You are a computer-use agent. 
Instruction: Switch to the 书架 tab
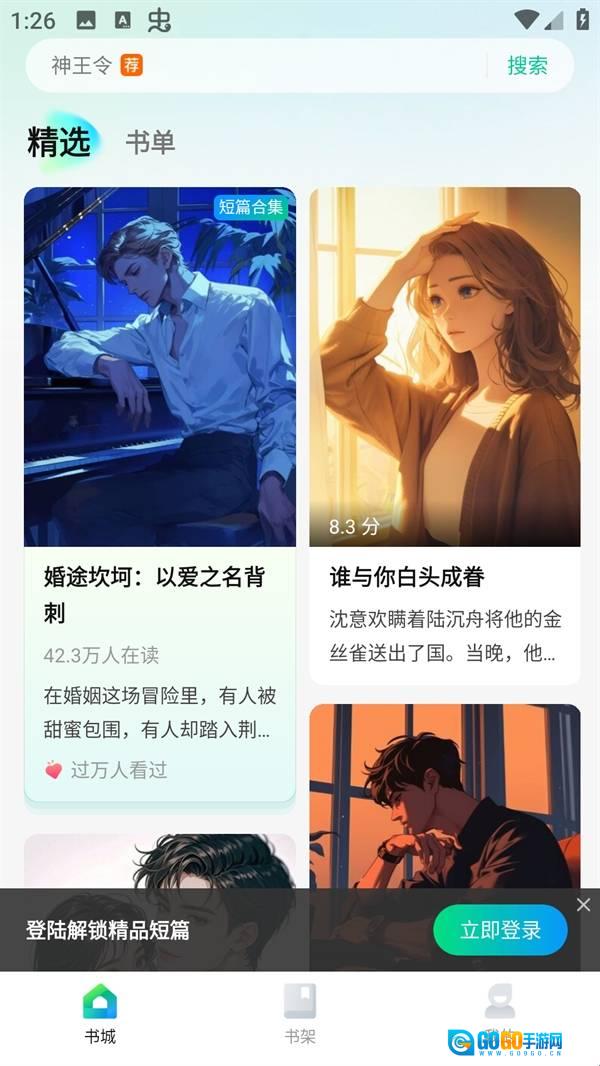pos(300,1015)
